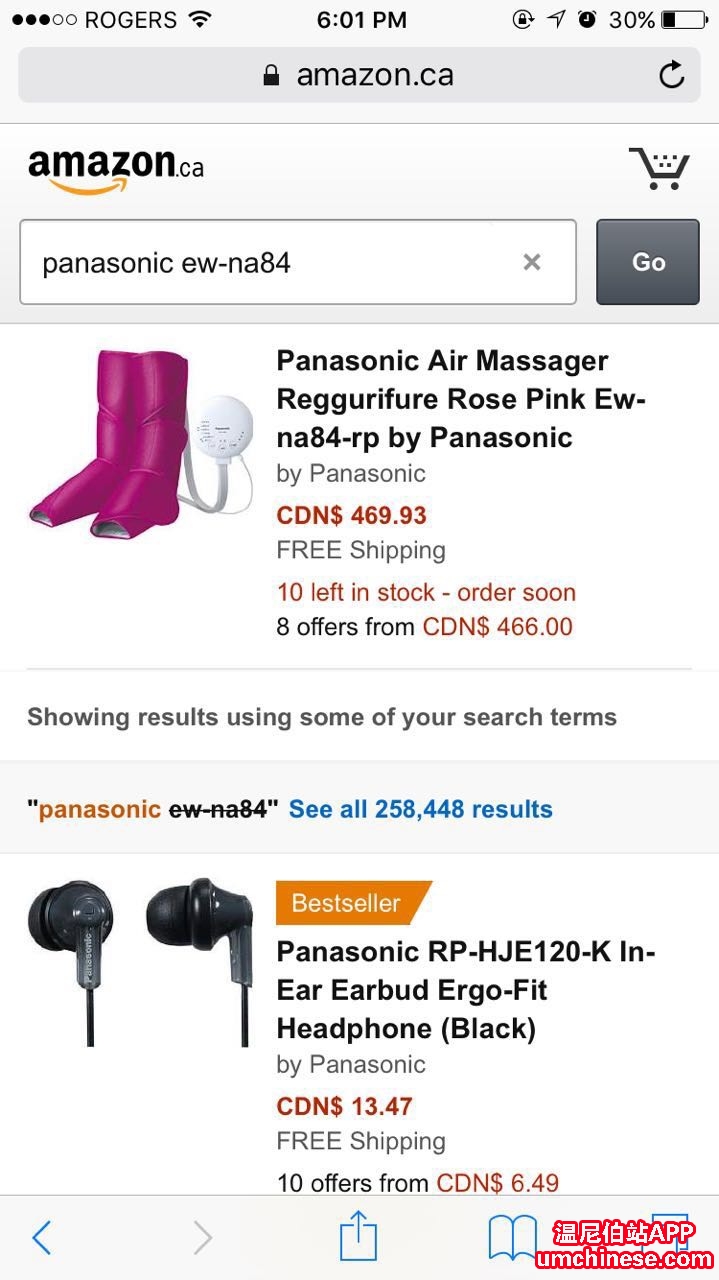The height and width of the screenshot is (1280, 719).
Task: View 10 offers from CDN$ 6.49
Action: click(417, 1183)
